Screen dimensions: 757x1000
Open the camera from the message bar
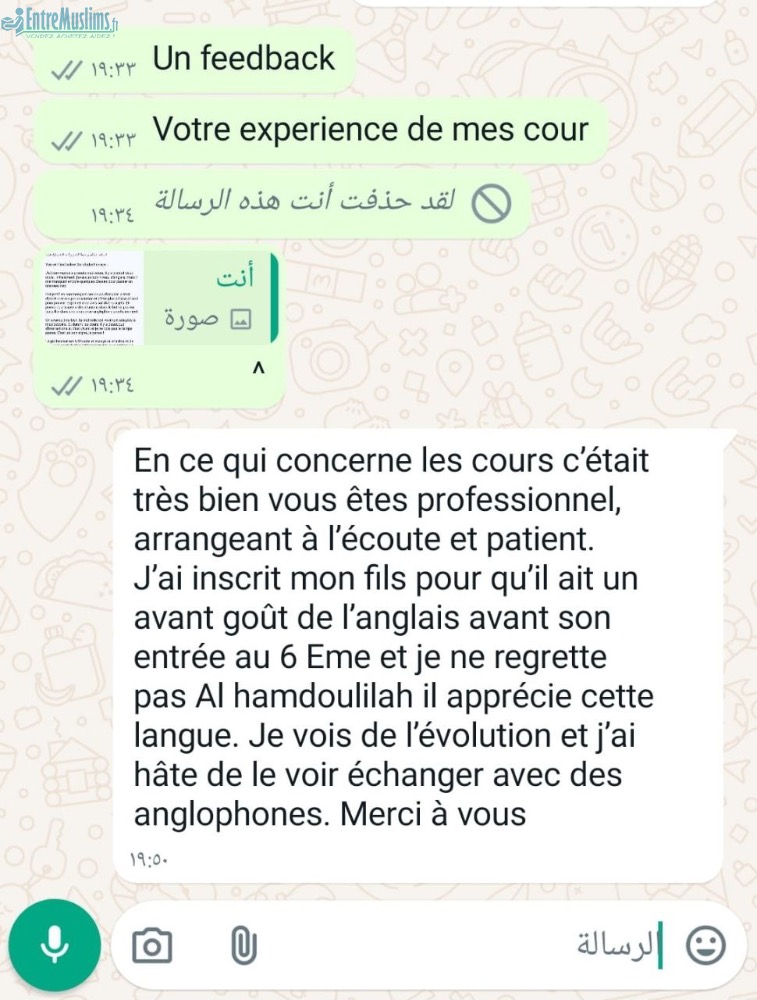(x=152, y=945)
